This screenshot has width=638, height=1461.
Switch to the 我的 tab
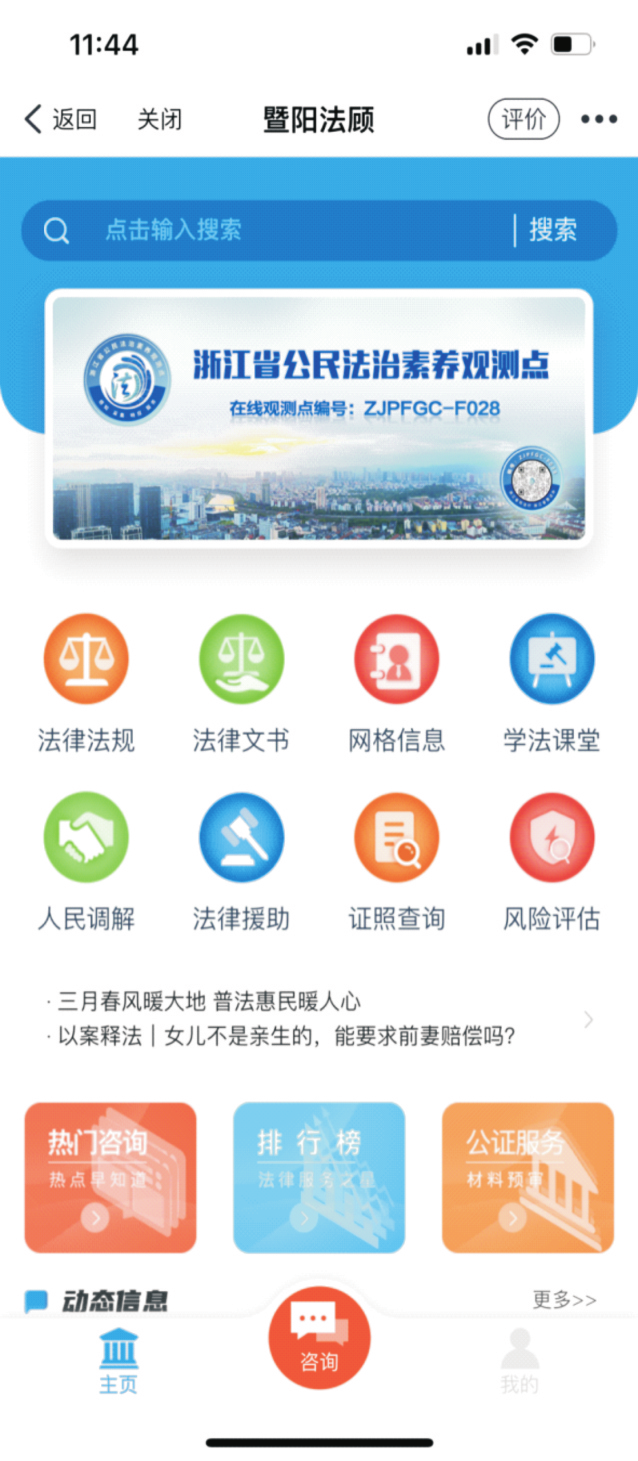coord(519,1361)
